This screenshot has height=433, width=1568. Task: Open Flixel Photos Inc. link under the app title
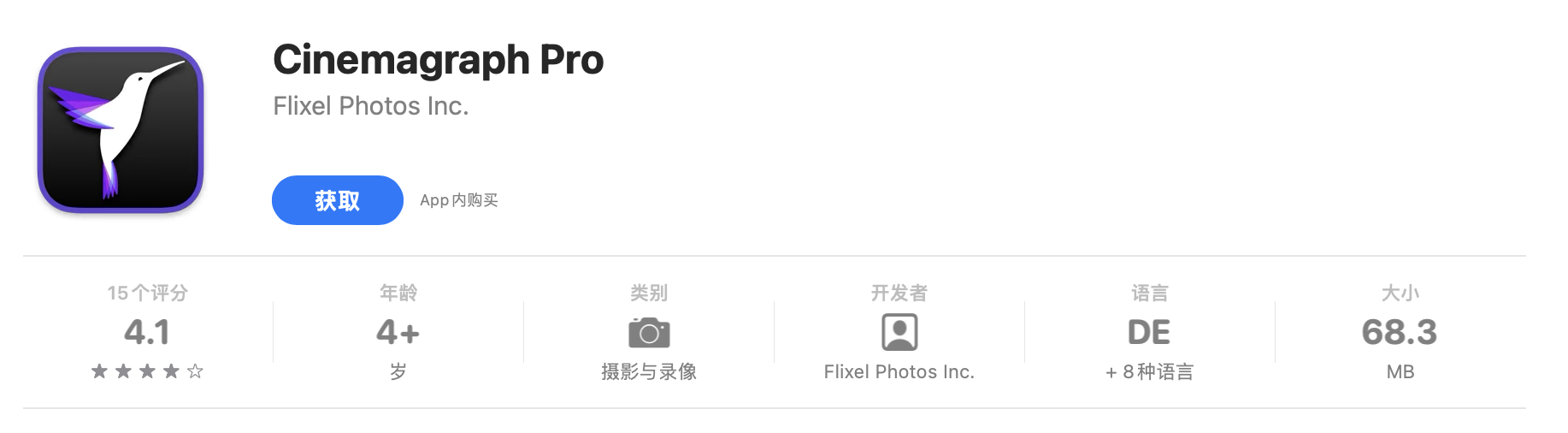click(x=370, y=106)
